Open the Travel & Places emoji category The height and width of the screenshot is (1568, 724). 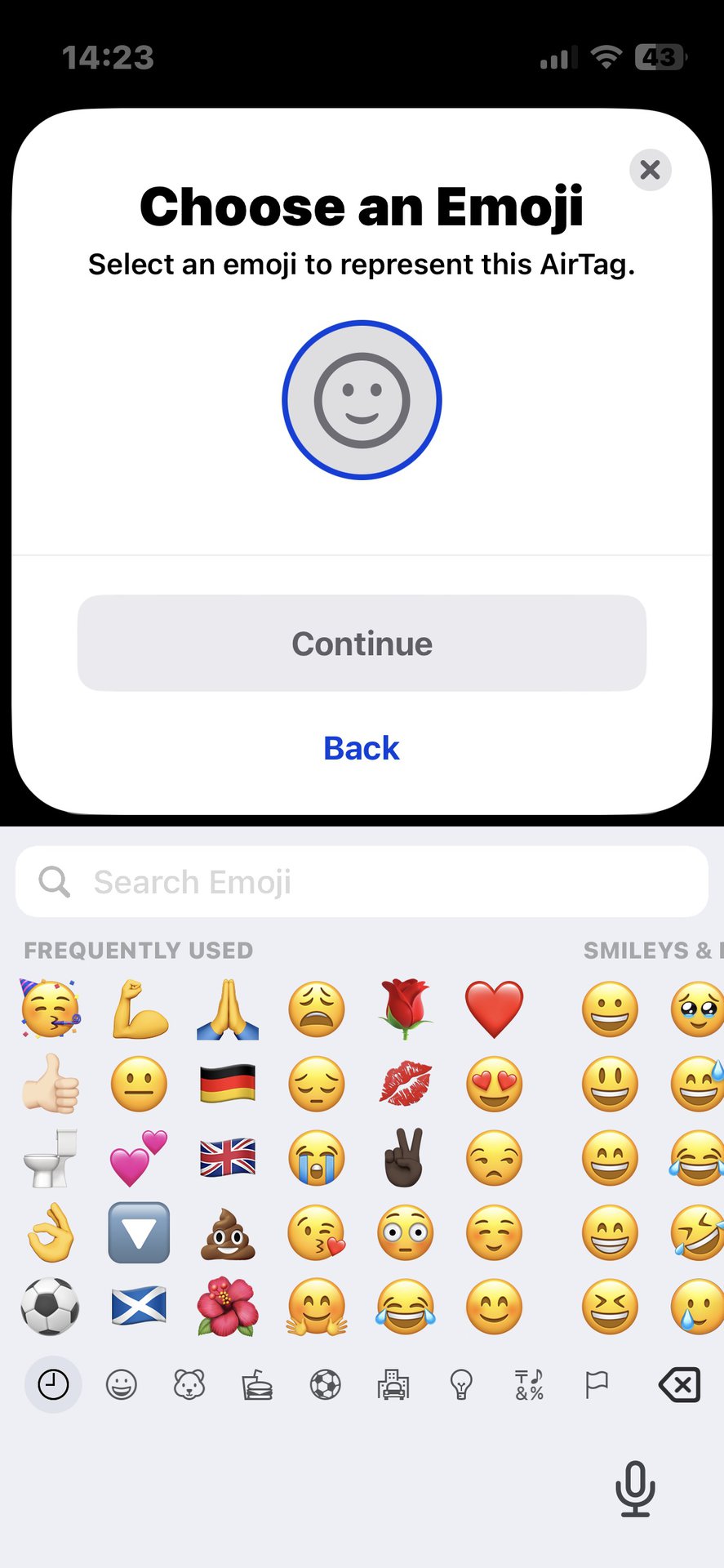pos(393,1384)
